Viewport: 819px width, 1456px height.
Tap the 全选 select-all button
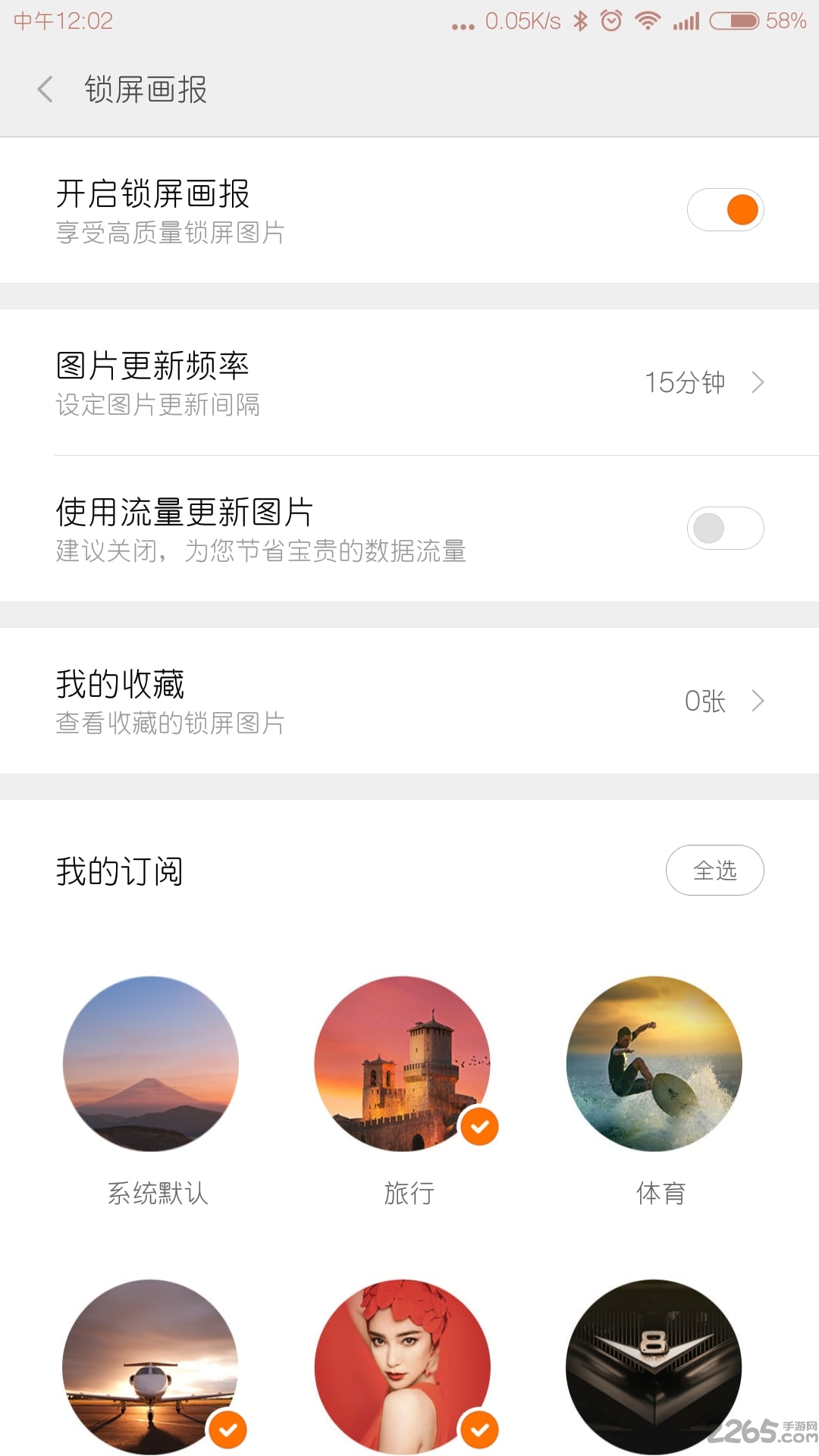tap(714, 870)
